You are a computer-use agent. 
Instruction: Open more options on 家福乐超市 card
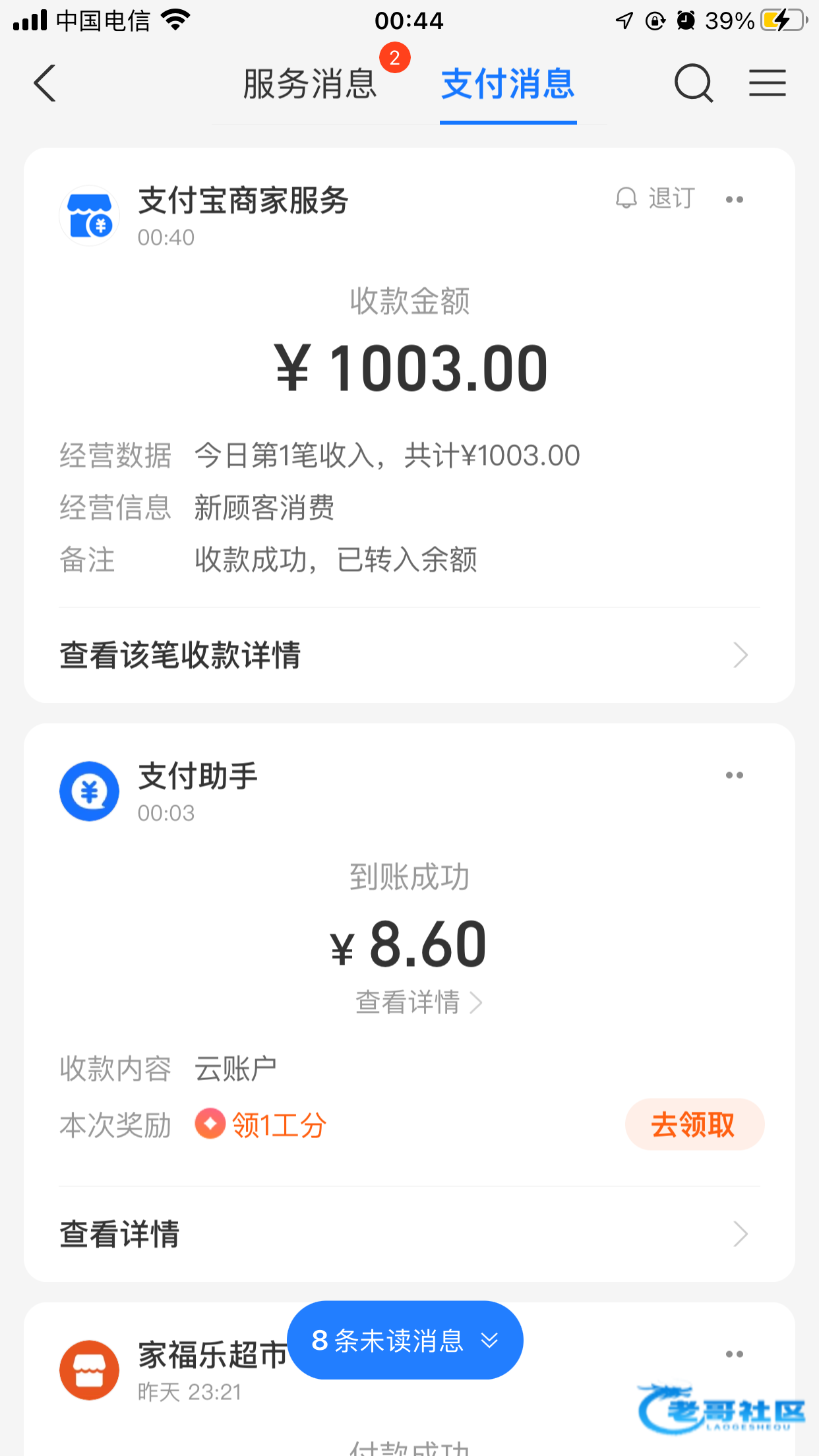coord(734,1354)
